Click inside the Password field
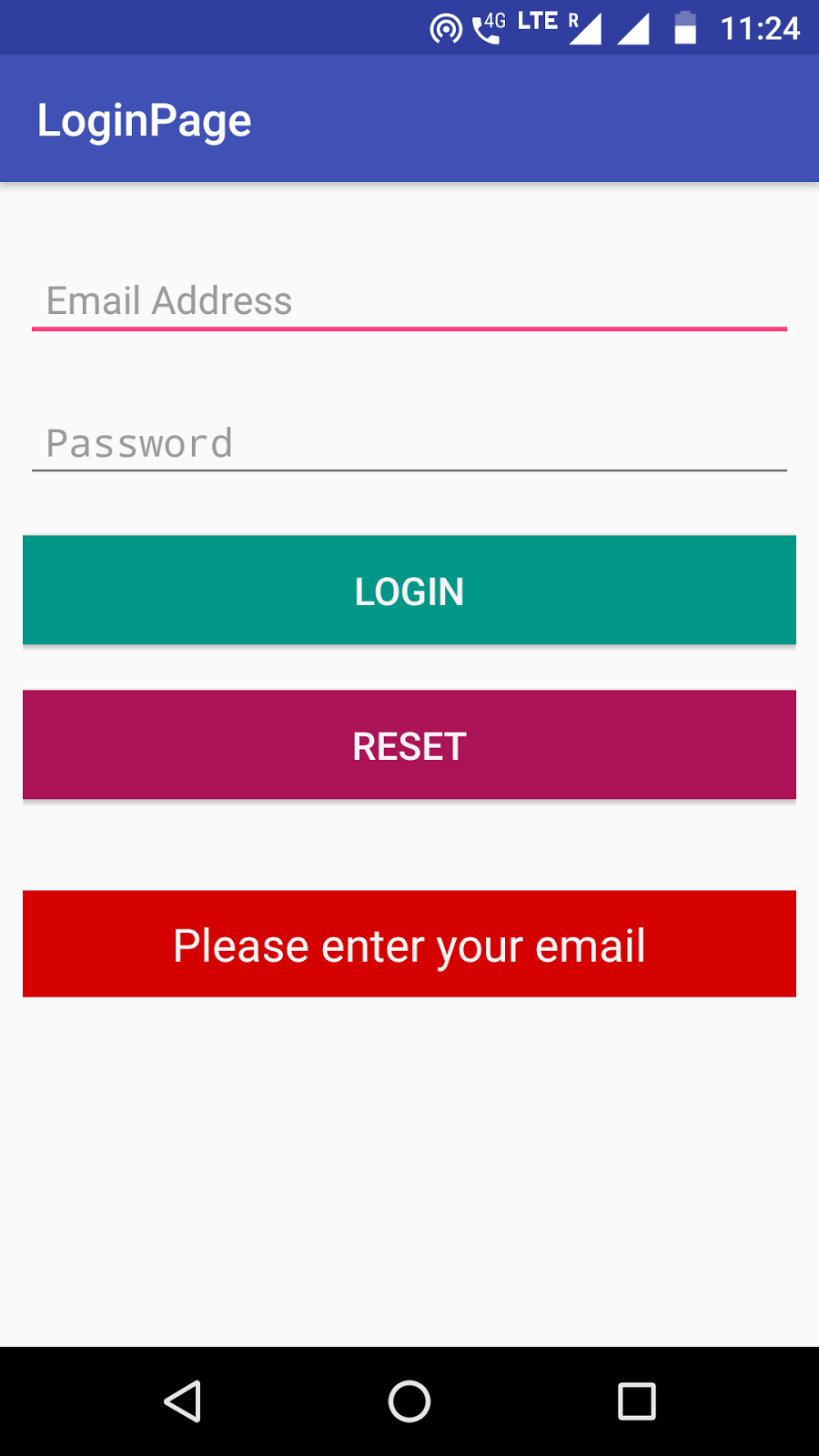 [409, 443]
